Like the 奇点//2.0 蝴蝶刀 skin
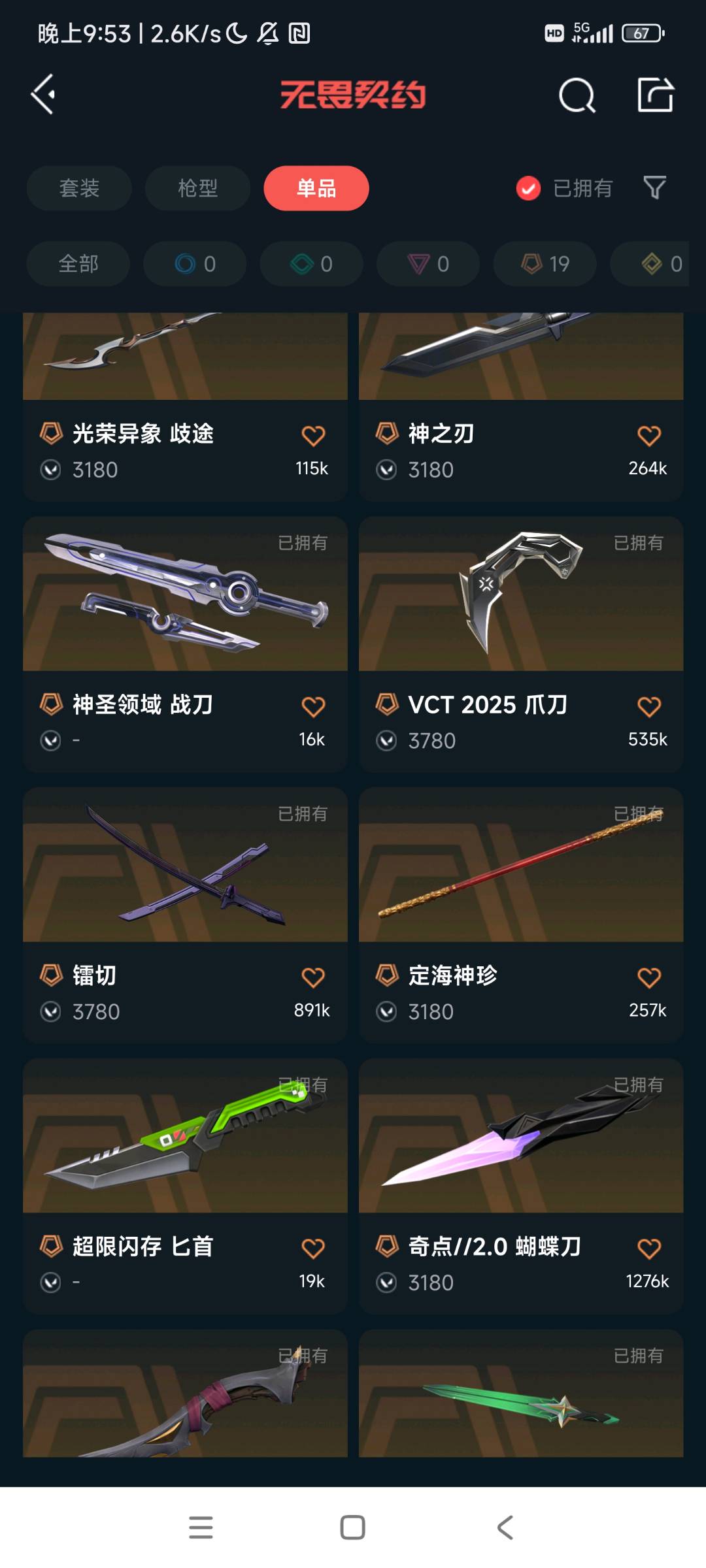This screenshot has width=706, height=1568. 648,1249
